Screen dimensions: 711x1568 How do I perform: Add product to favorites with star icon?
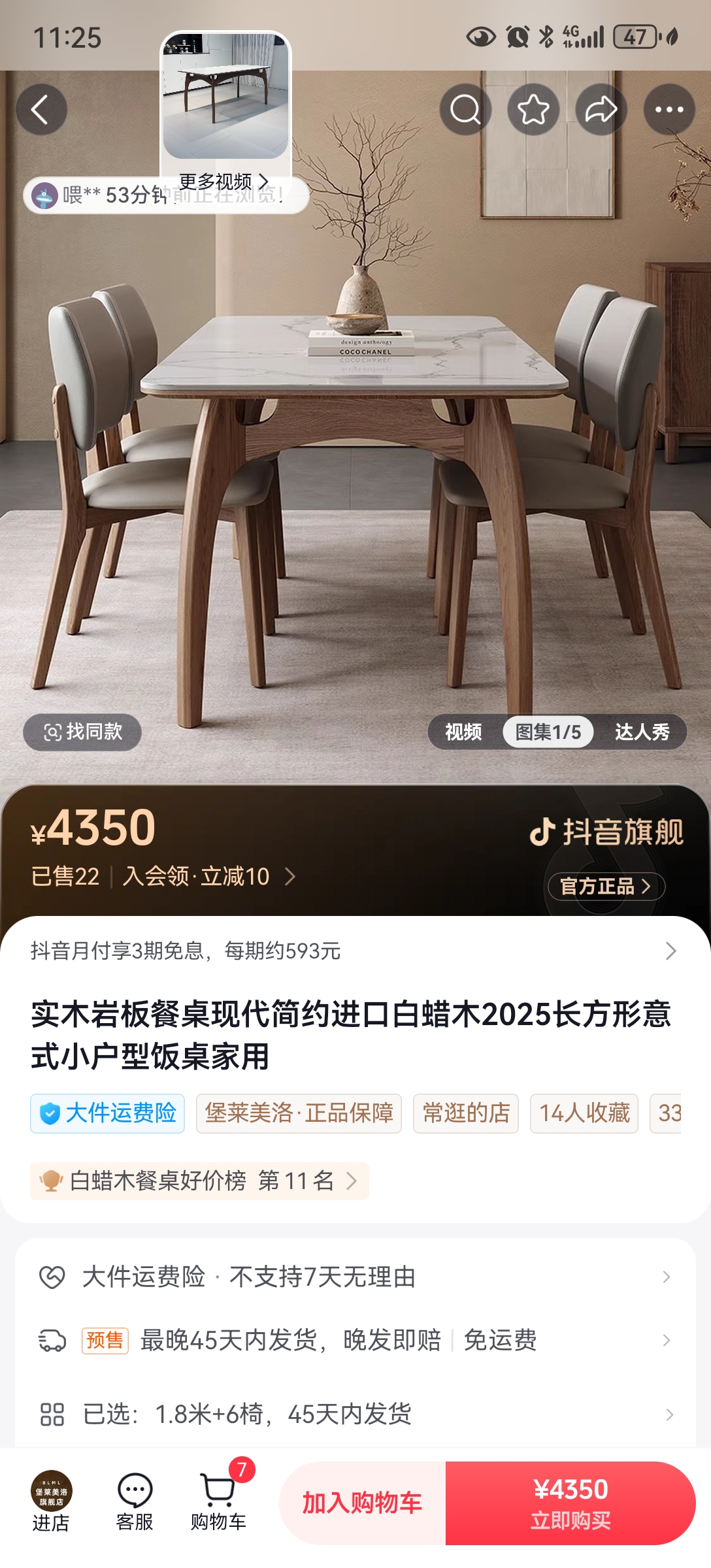coord(533,110)
